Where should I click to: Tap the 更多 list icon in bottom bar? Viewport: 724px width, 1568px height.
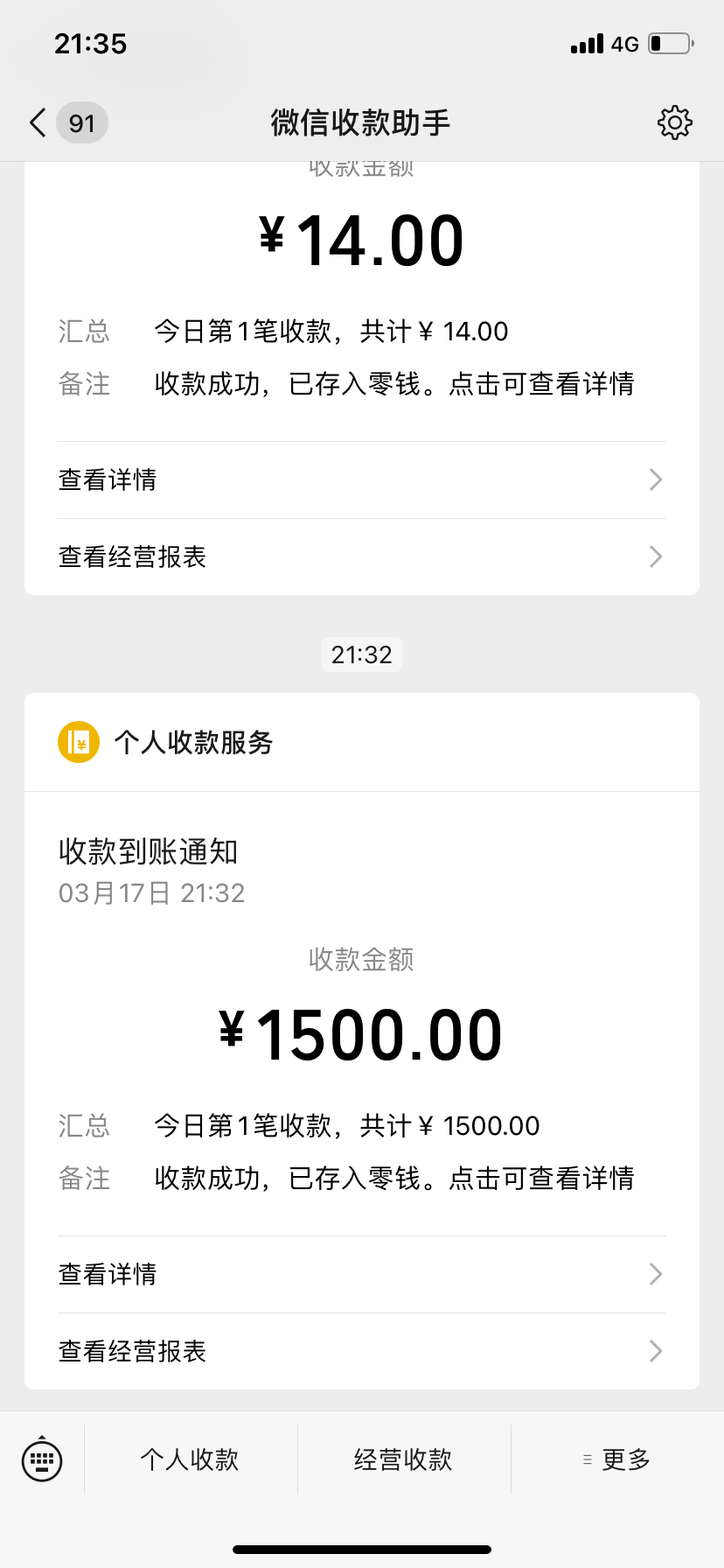click(586, 1459)
